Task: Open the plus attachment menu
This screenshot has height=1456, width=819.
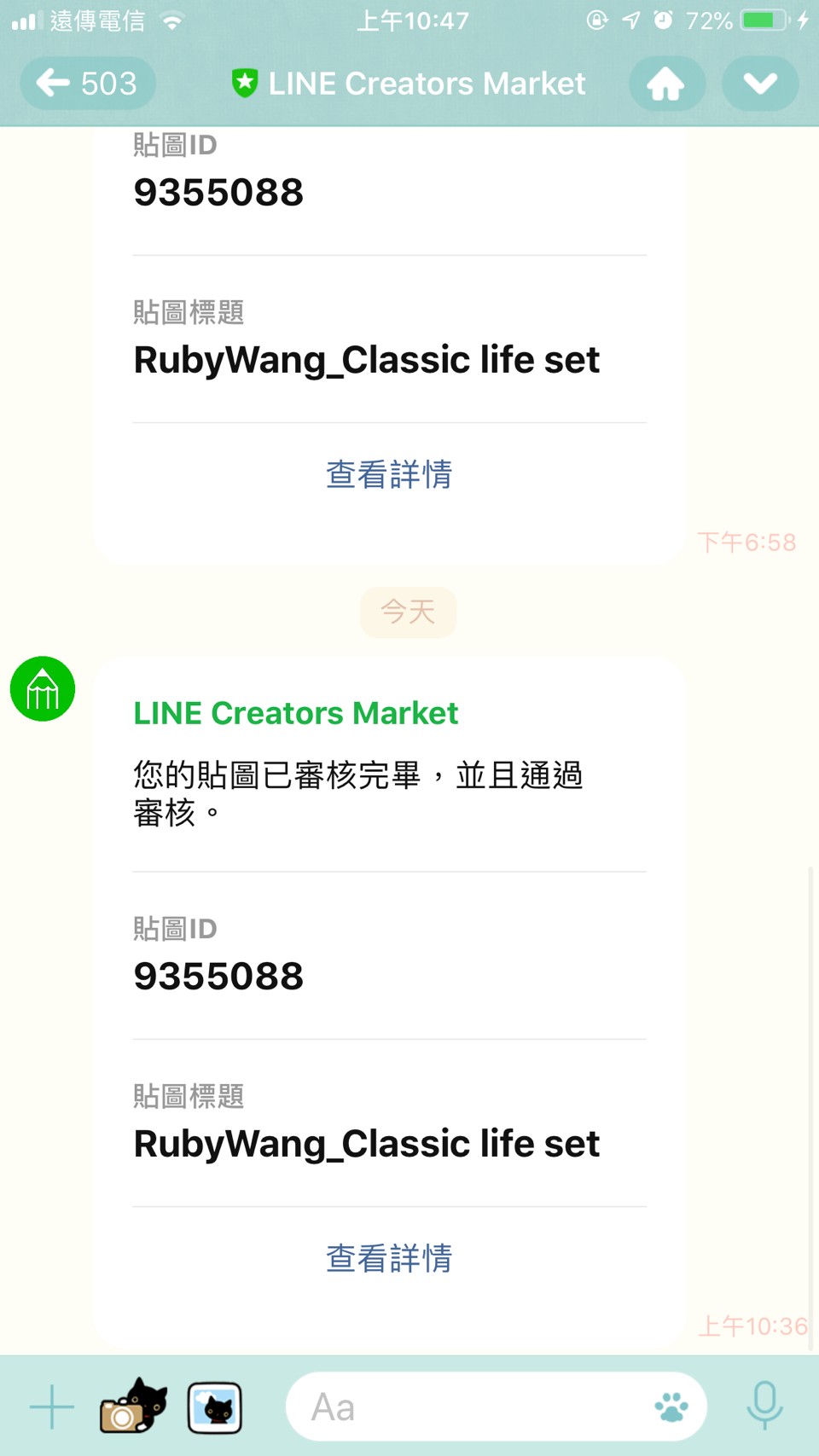Action: click(52, 1407)
